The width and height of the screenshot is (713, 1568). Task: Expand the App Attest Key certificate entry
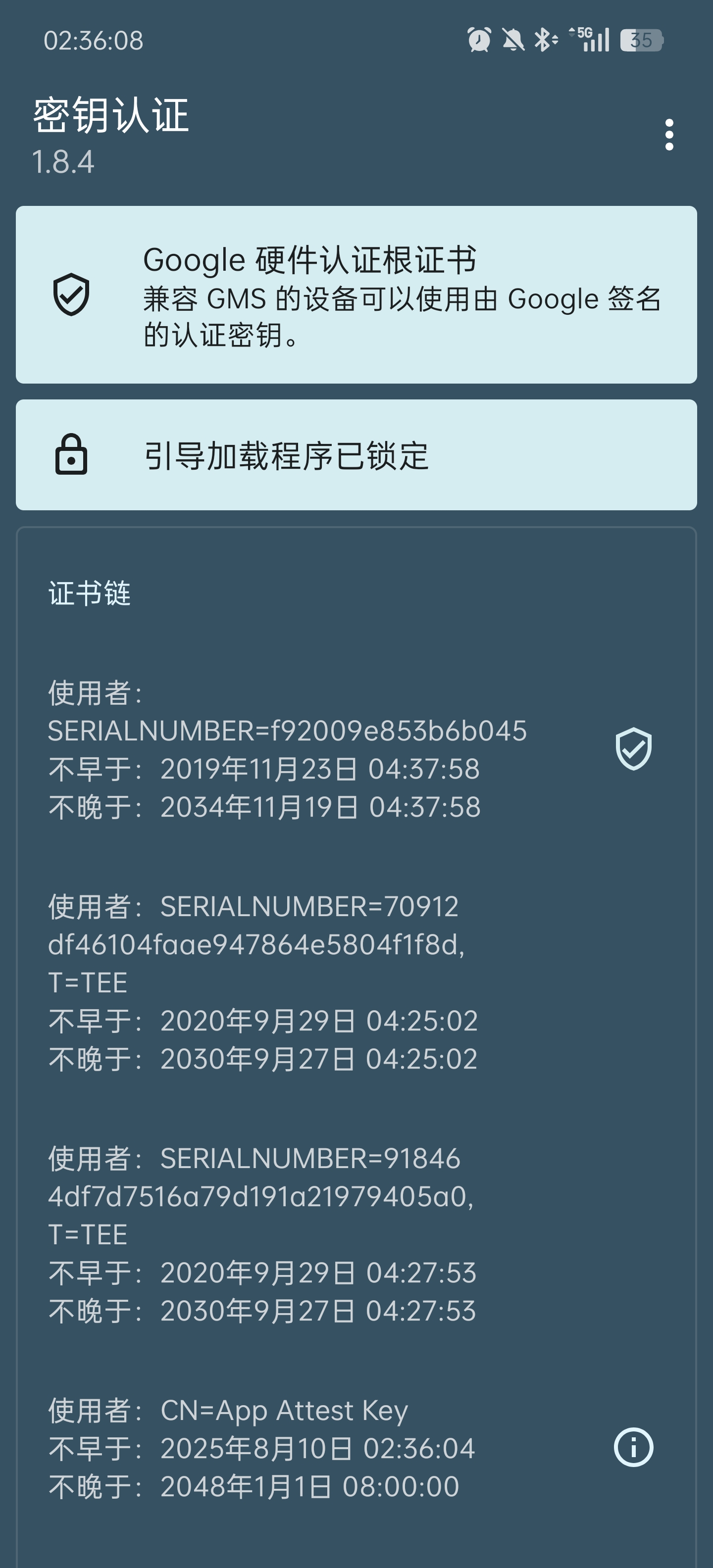pos(262,1449)
